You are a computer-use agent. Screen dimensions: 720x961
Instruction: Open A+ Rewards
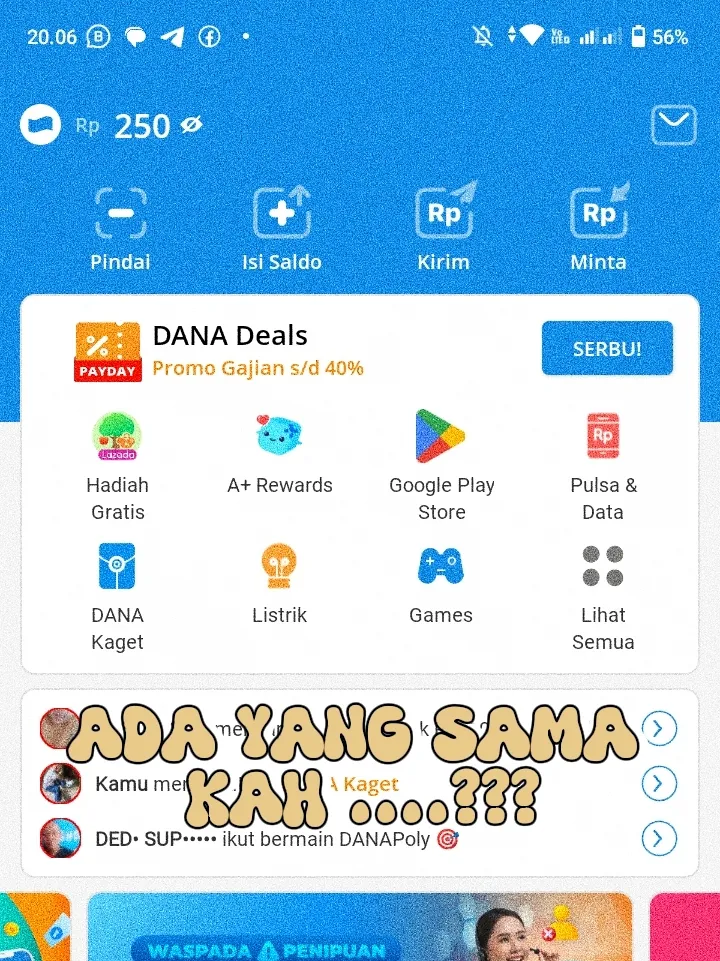tap(279, 453)
